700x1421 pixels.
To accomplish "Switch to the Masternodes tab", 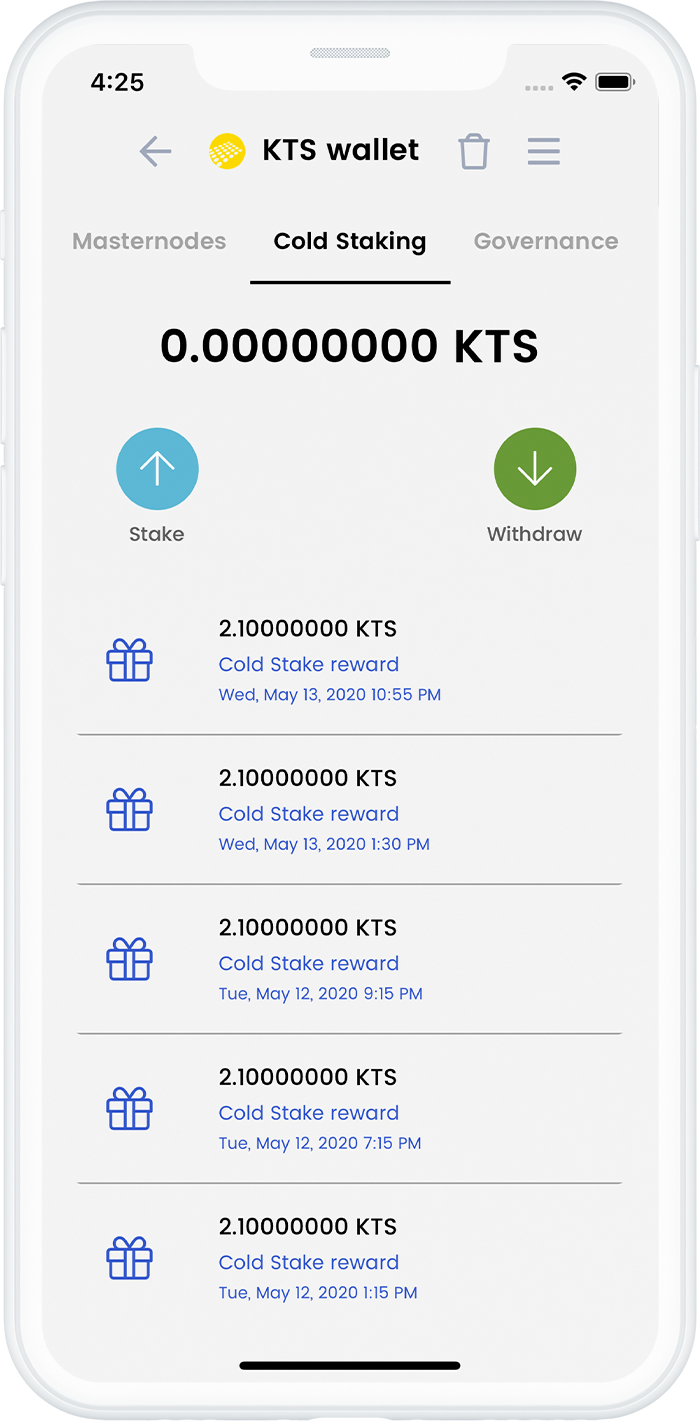I will (149, 241).
